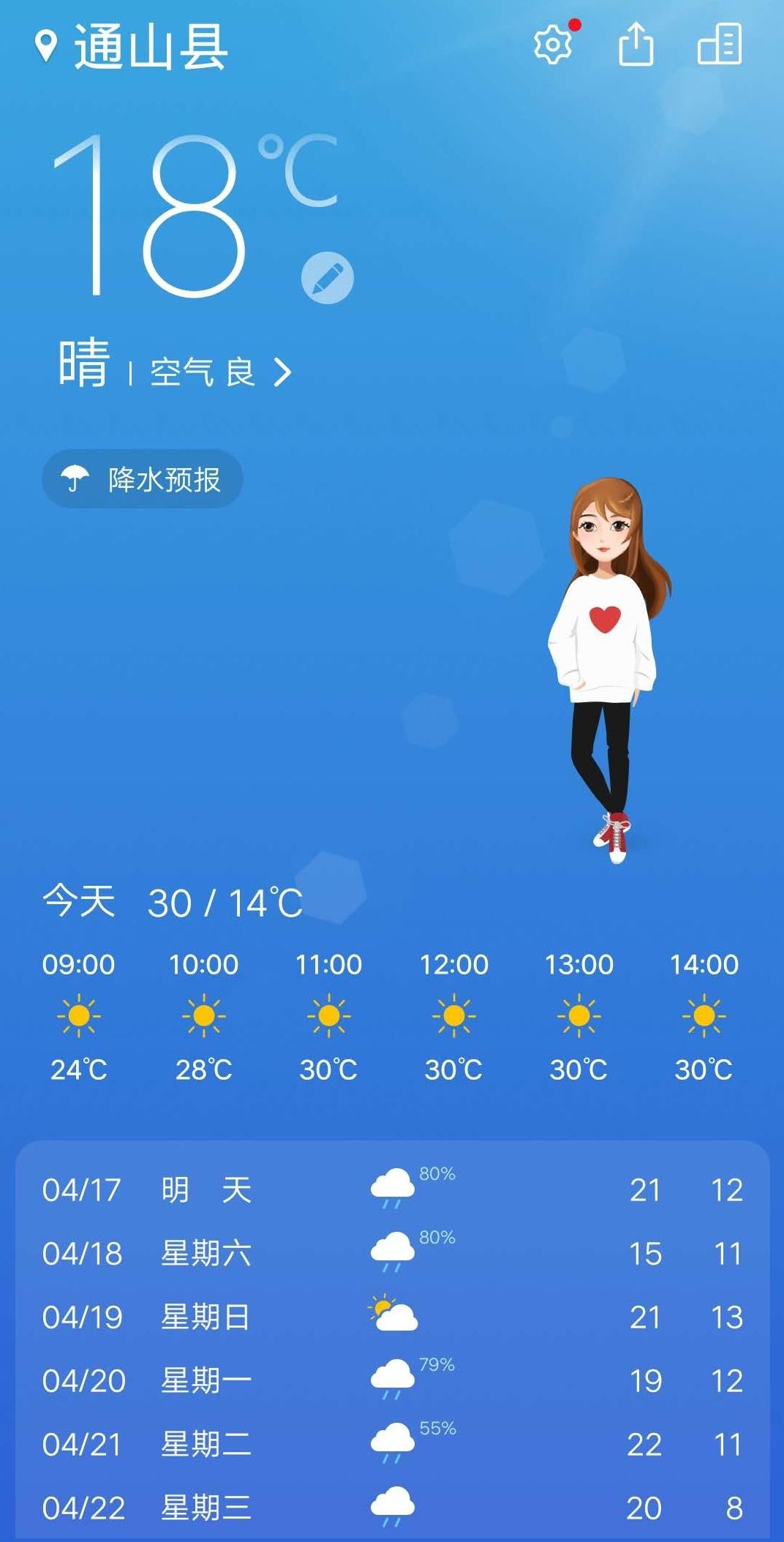Select the sun icon under 14:00
This screenshot has height=1542, width=784.
(705, 1016)
